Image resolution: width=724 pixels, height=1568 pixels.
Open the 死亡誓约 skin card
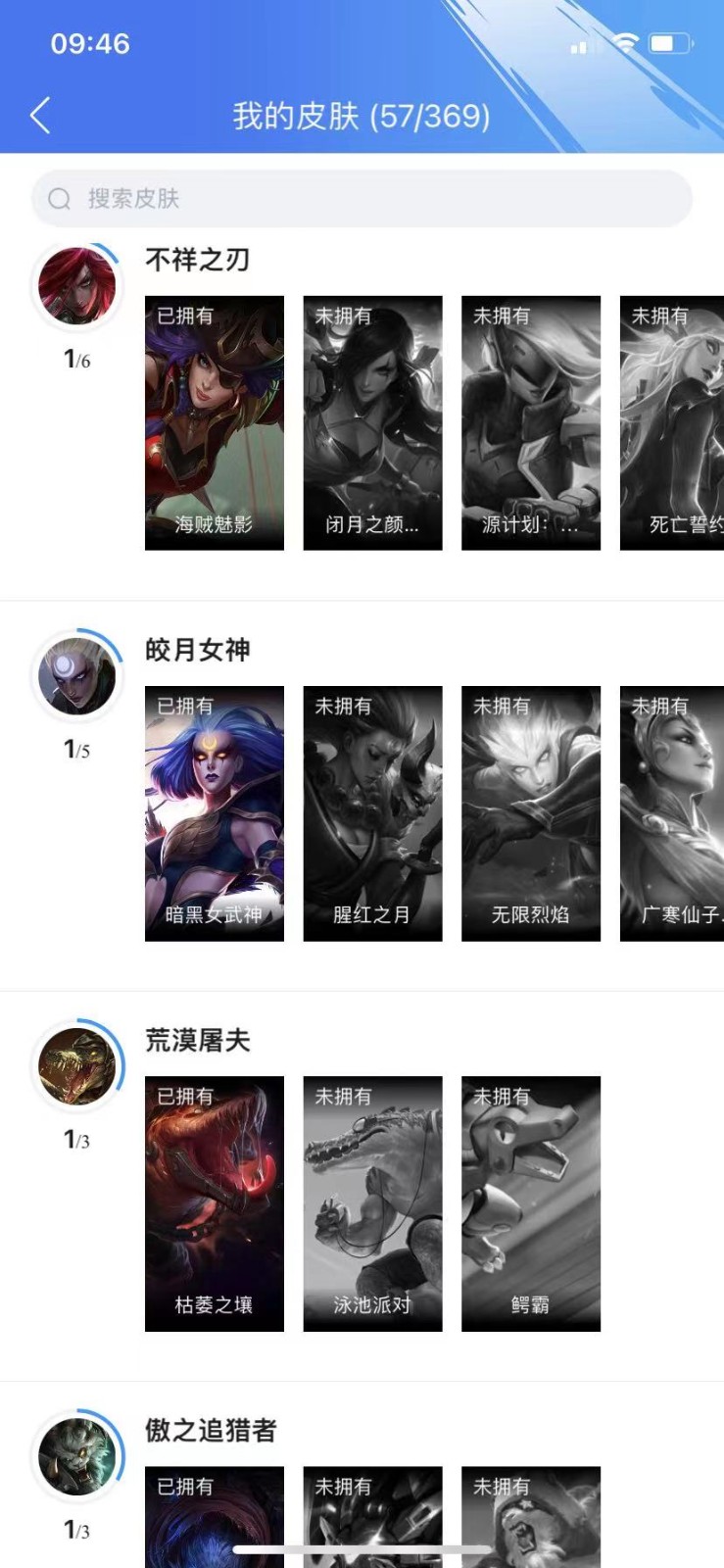pyautogui.click(x=672, y=422)
